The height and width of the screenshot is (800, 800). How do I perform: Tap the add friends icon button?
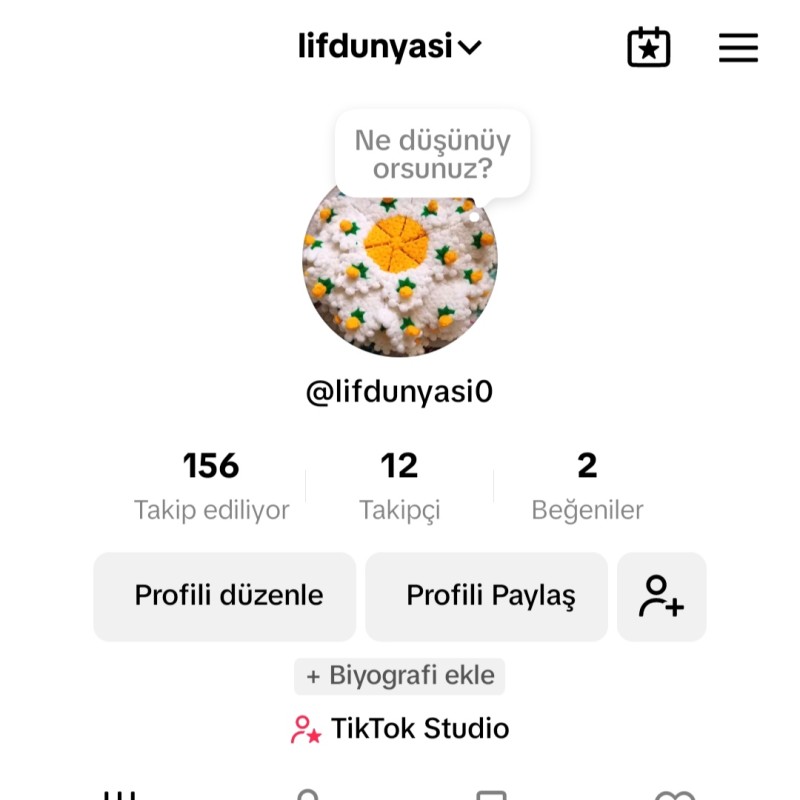(x=662, y=596)
